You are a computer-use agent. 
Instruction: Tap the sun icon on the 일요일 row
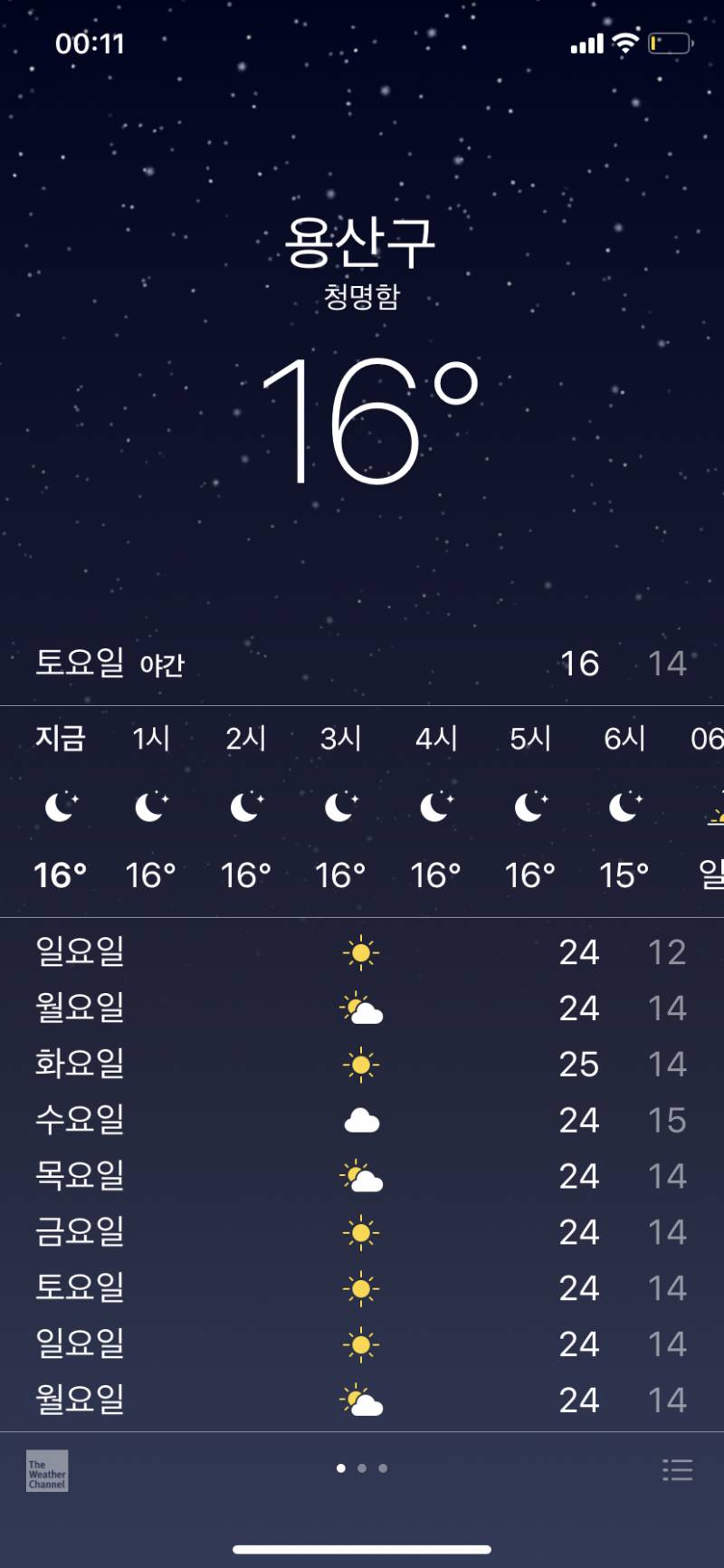coord(362,951)
